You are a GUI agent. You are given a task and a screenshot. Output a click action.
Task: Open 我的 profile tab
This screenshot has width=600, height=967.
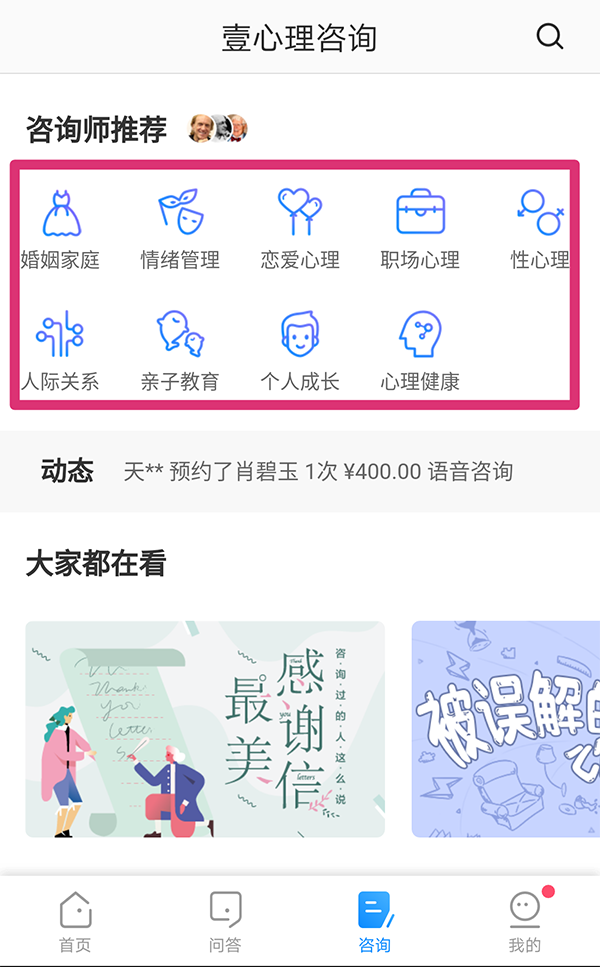[x=525, y=922]
